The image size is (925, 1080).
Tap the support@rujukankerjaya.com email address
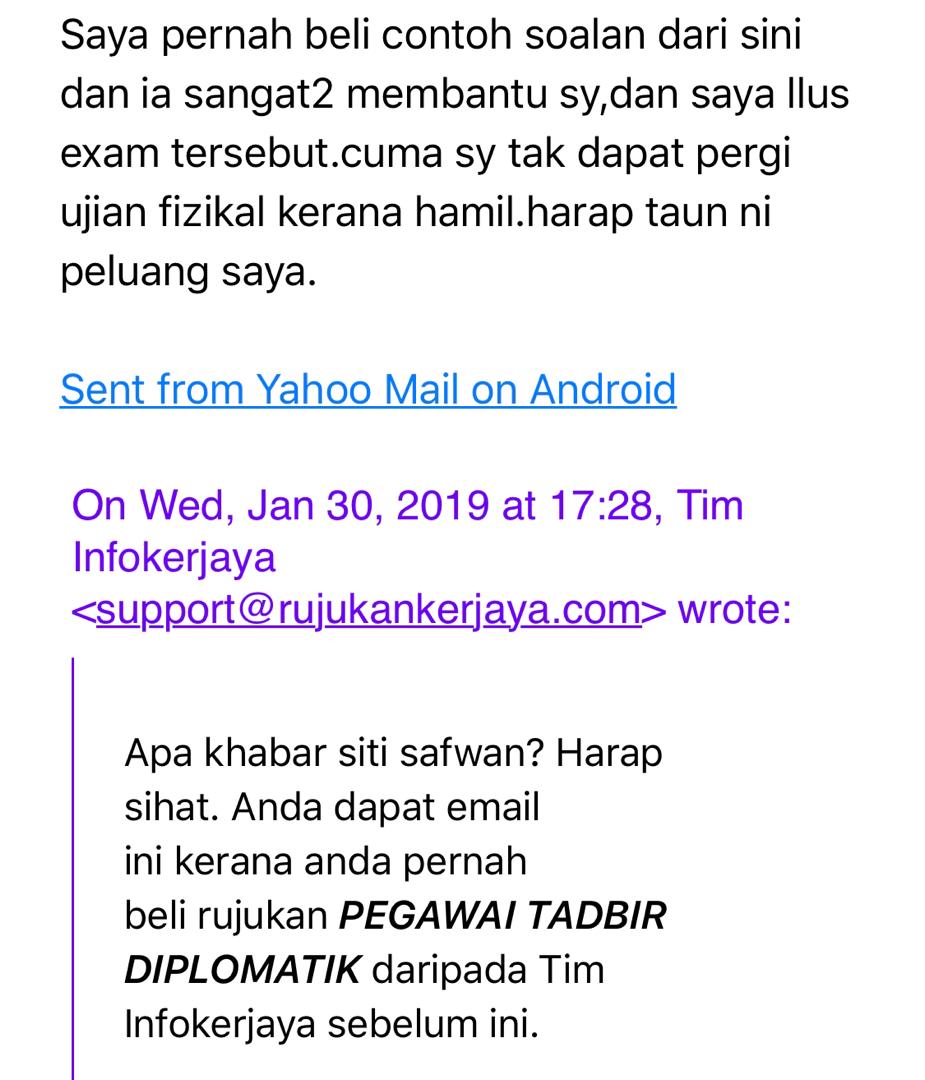point(368,609)
